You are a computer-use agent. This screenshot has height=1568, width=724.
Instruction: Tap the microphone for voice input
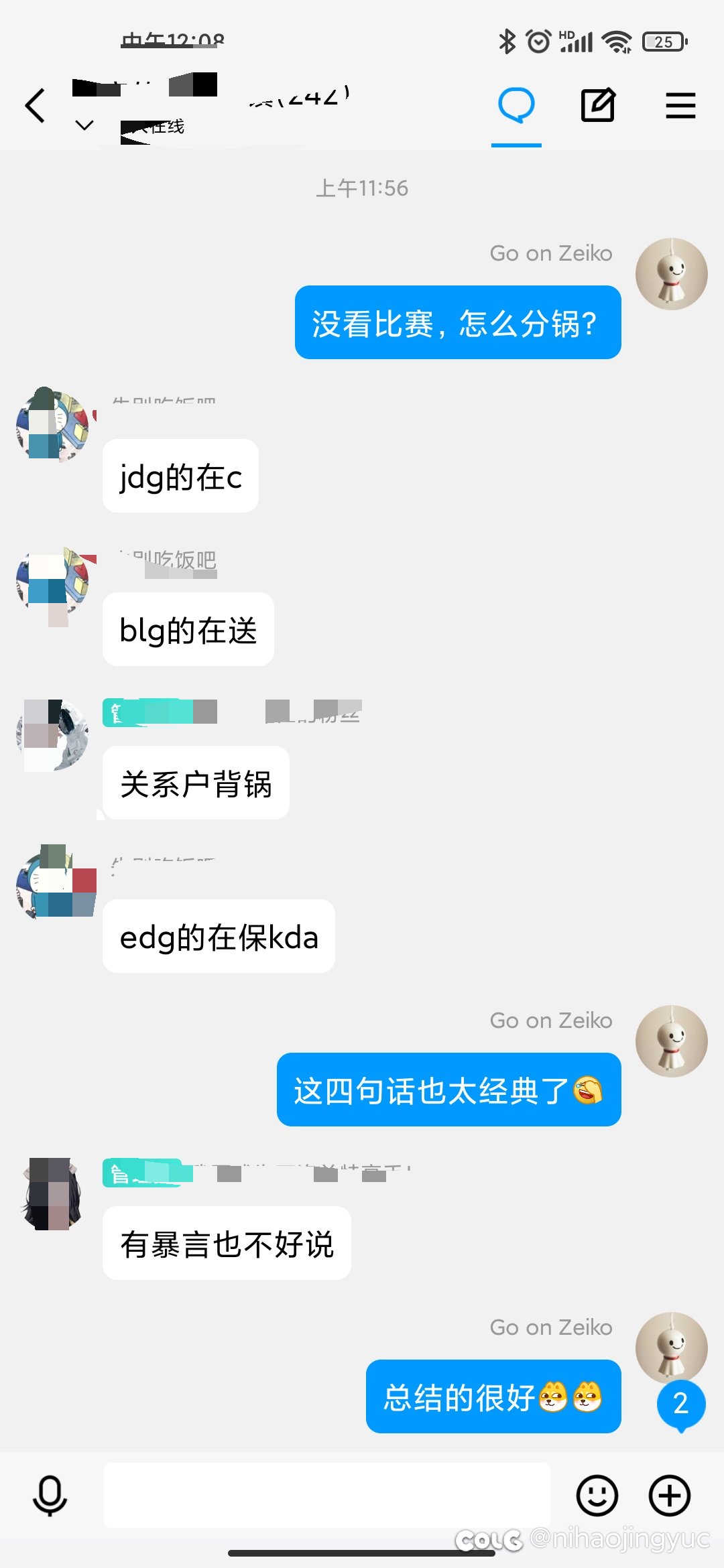click(x=50, y=1496)
